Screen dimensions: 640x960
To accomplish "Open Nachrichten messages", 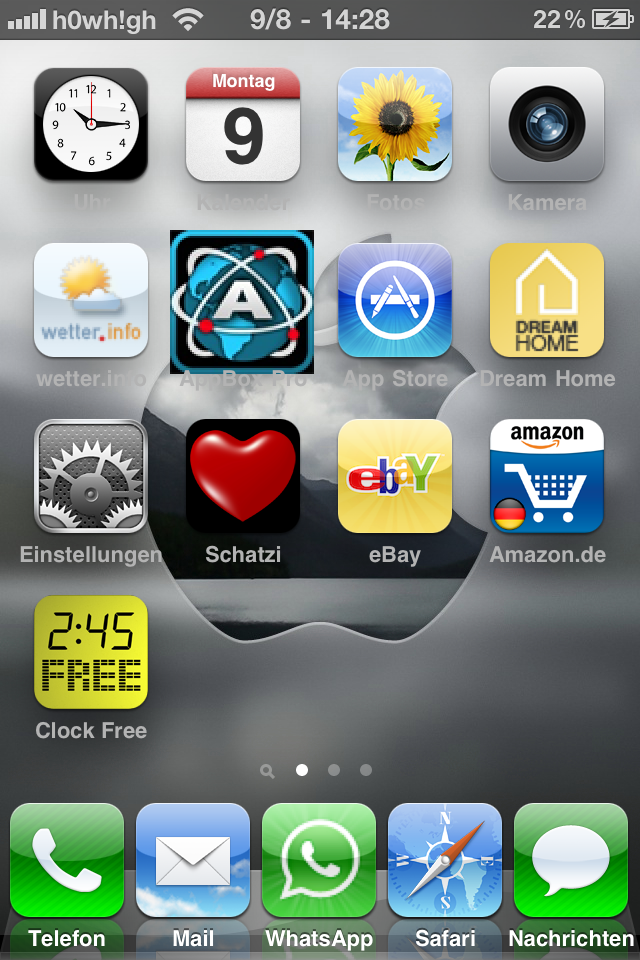I will tap(571, 861).
